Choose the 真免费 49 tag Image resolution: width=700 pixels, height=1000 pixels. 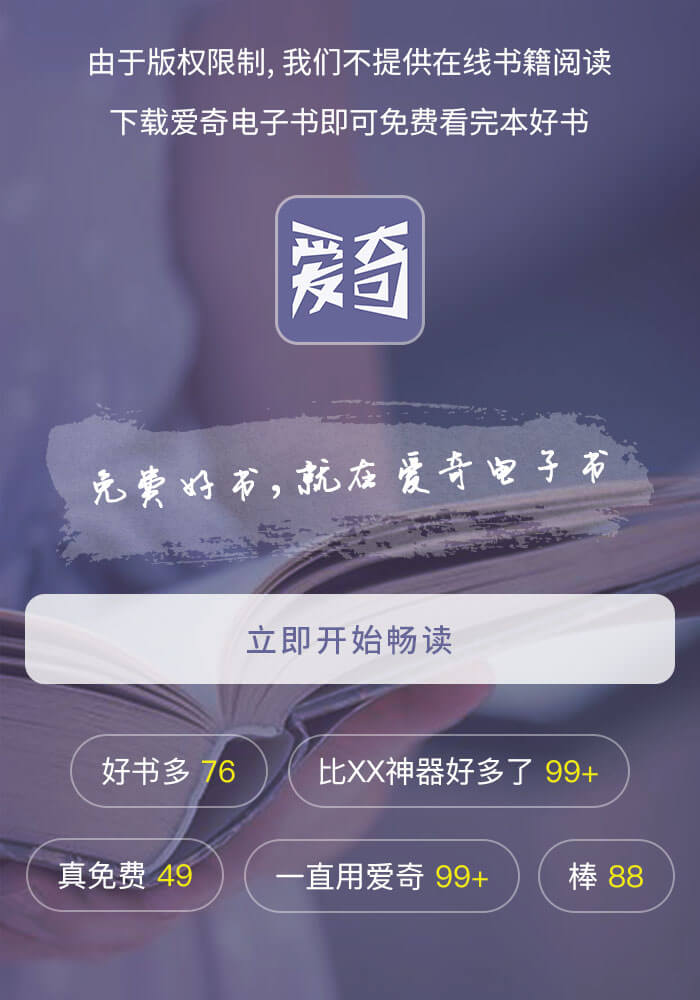125,876
